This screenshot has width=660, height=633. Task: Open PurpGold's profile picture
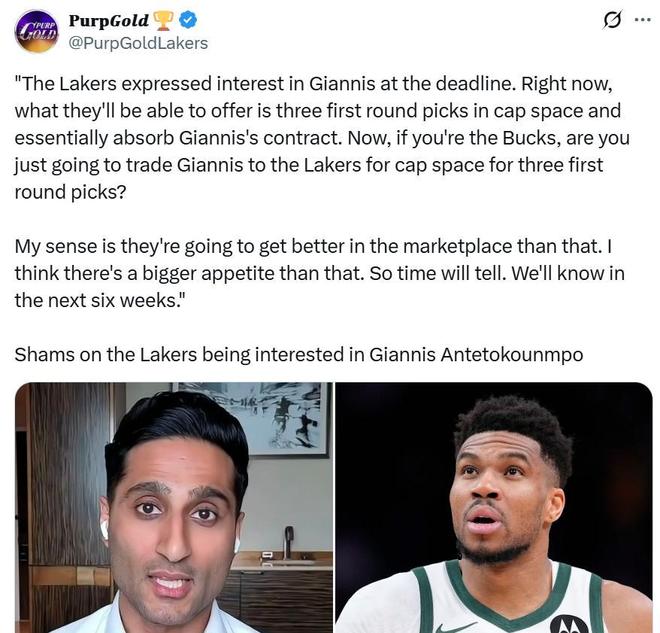click(x=36, y=32)
